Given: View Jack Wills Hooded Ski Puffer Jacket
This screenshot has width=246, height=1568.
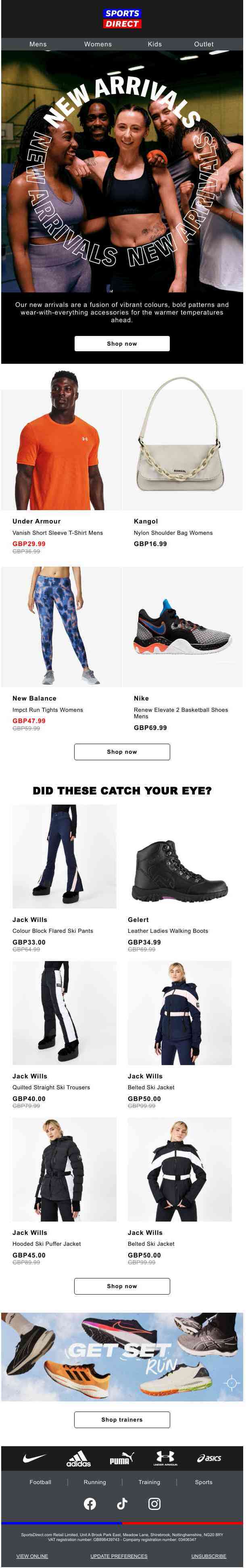Looking at the screenshot, I should [64, 1169].
